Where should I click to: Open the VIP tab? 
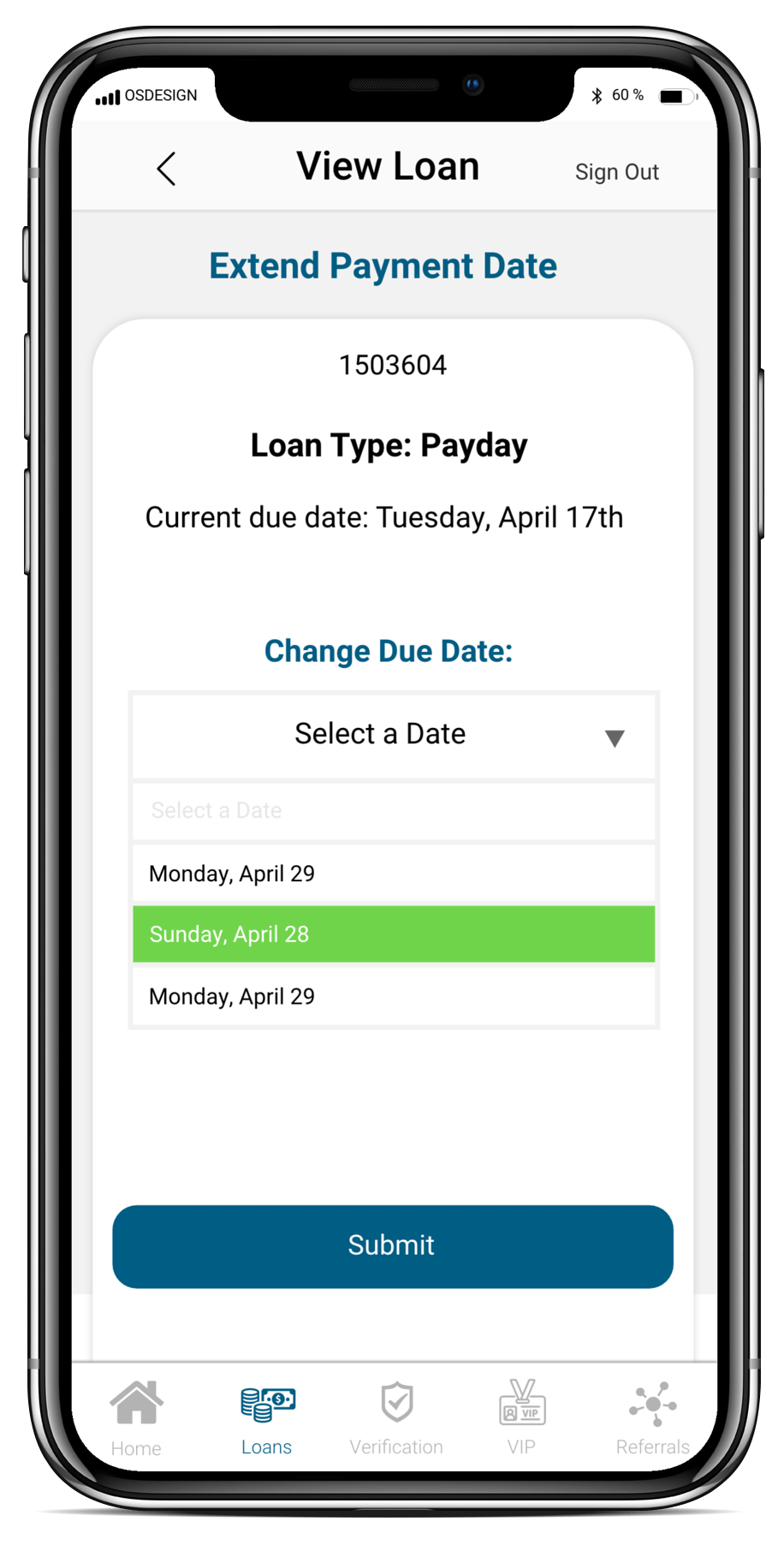tap(522, 1418)
